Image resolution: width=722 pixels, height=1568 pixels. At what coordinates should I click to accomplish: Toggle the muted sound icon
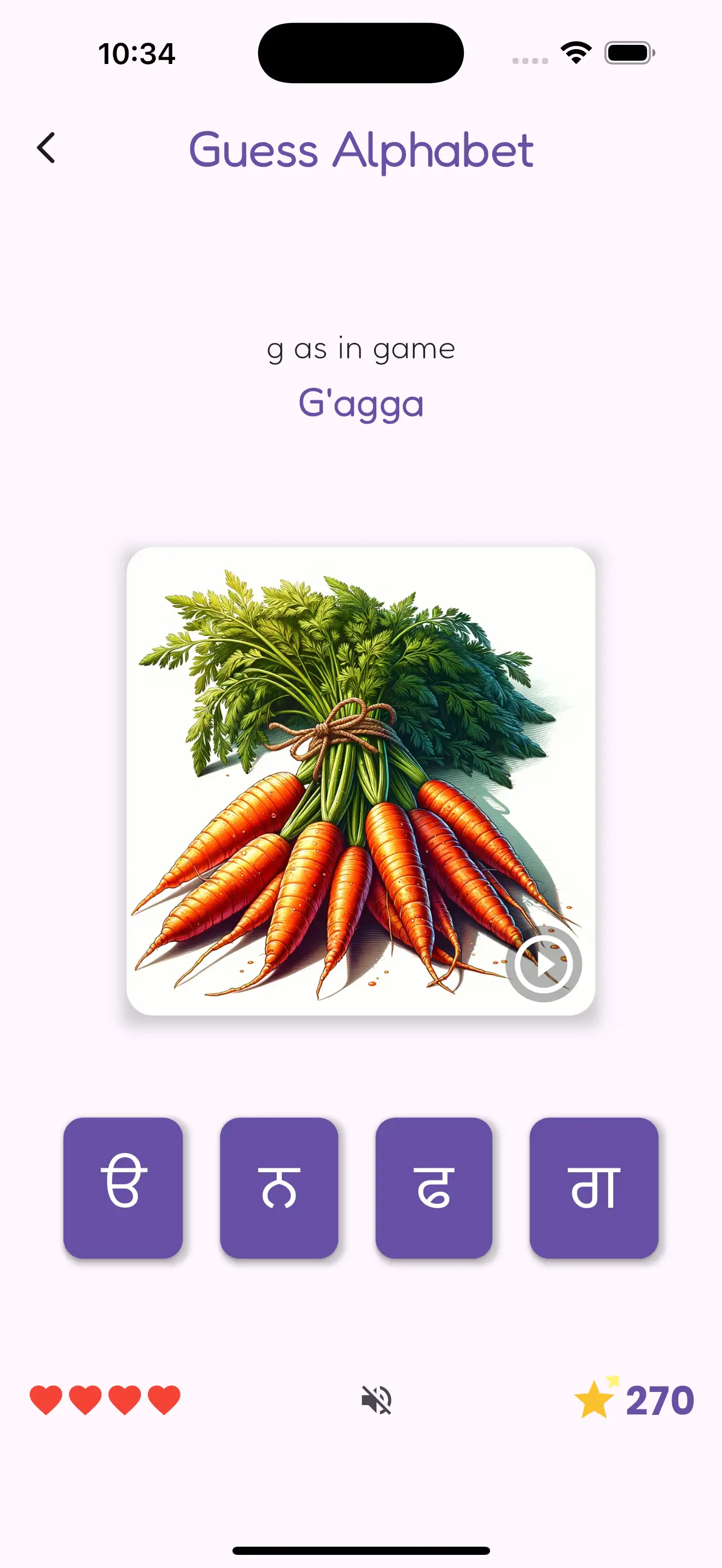click(377, 1400)
